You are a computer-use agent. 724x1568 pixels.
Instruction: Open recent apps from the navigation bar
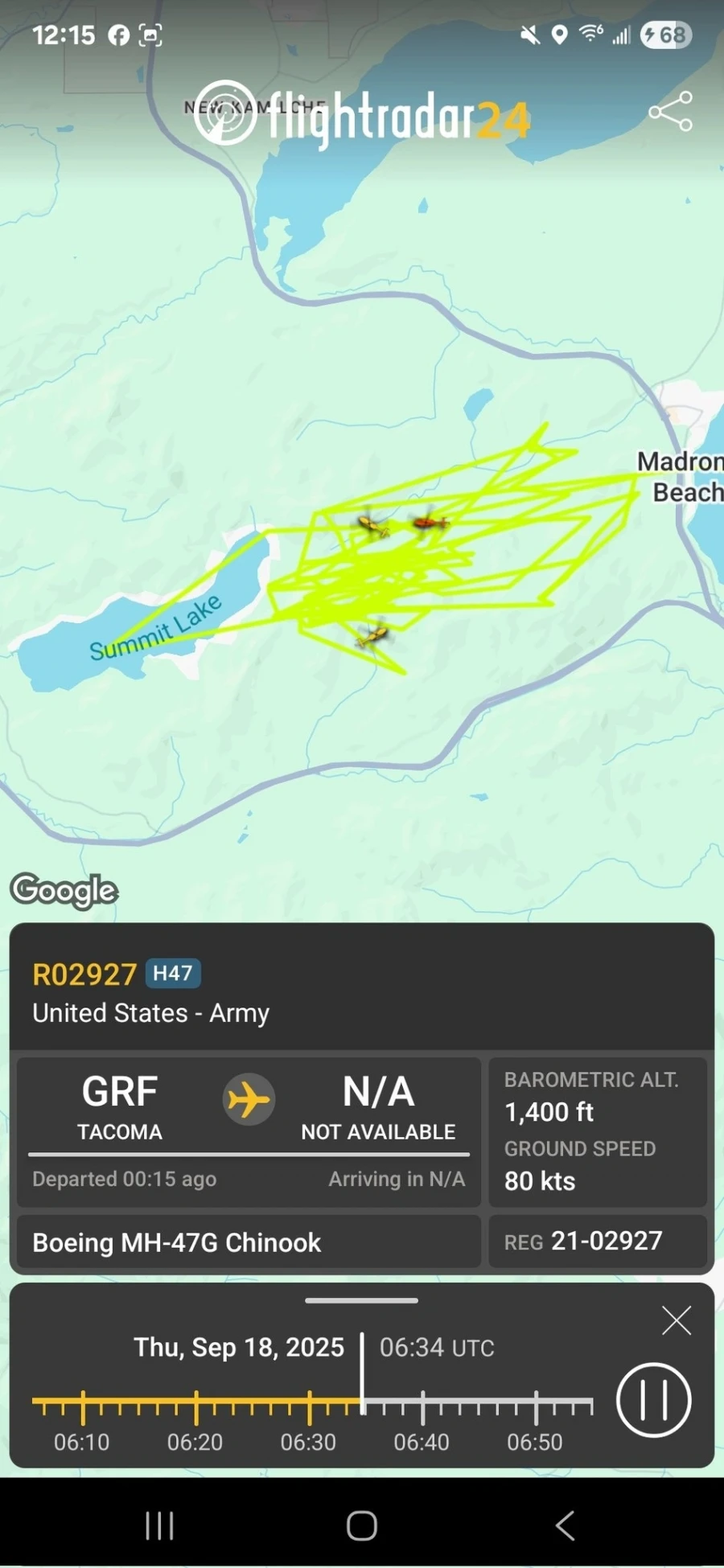(x=159, y=1525)
